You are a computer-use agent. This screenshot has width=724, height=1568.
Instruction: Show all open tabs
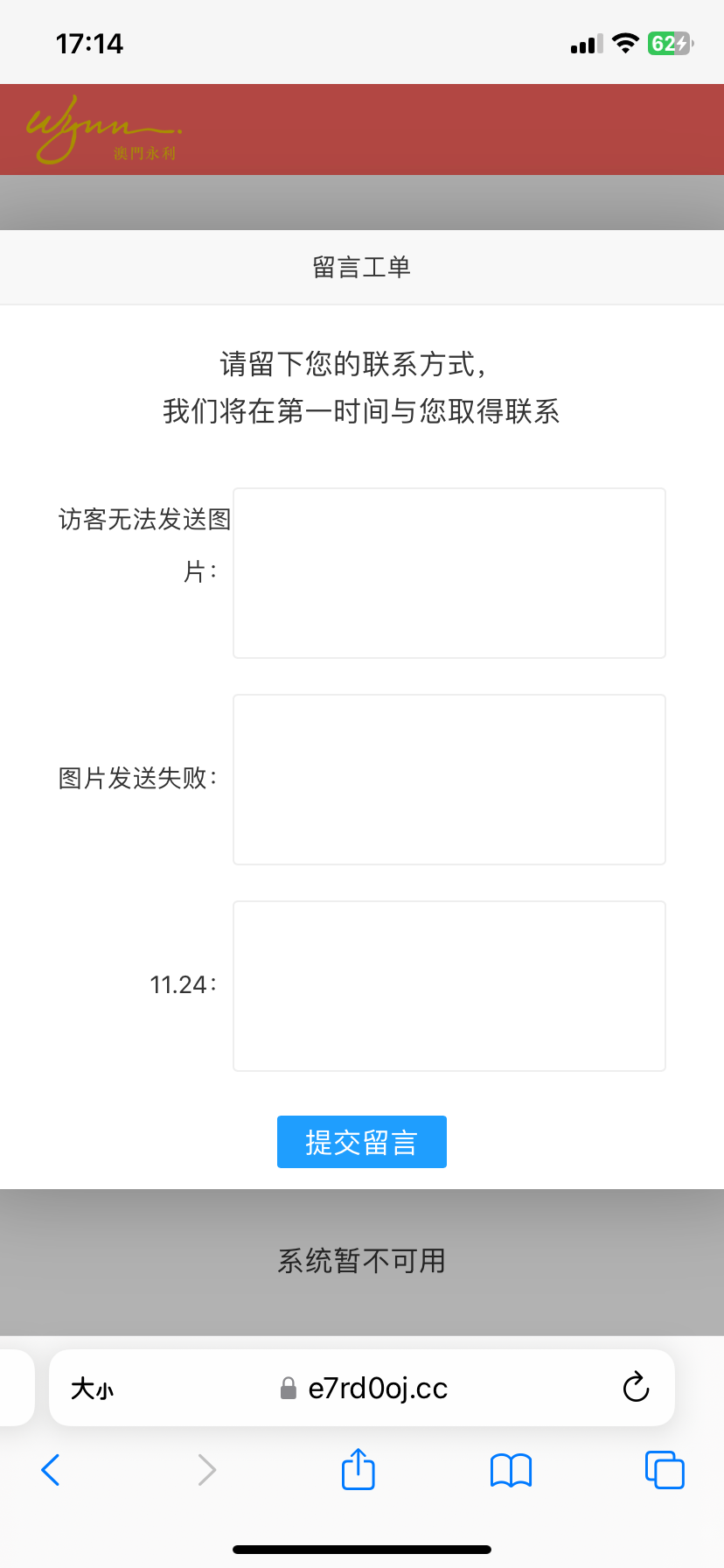[x=665, y=1470]
